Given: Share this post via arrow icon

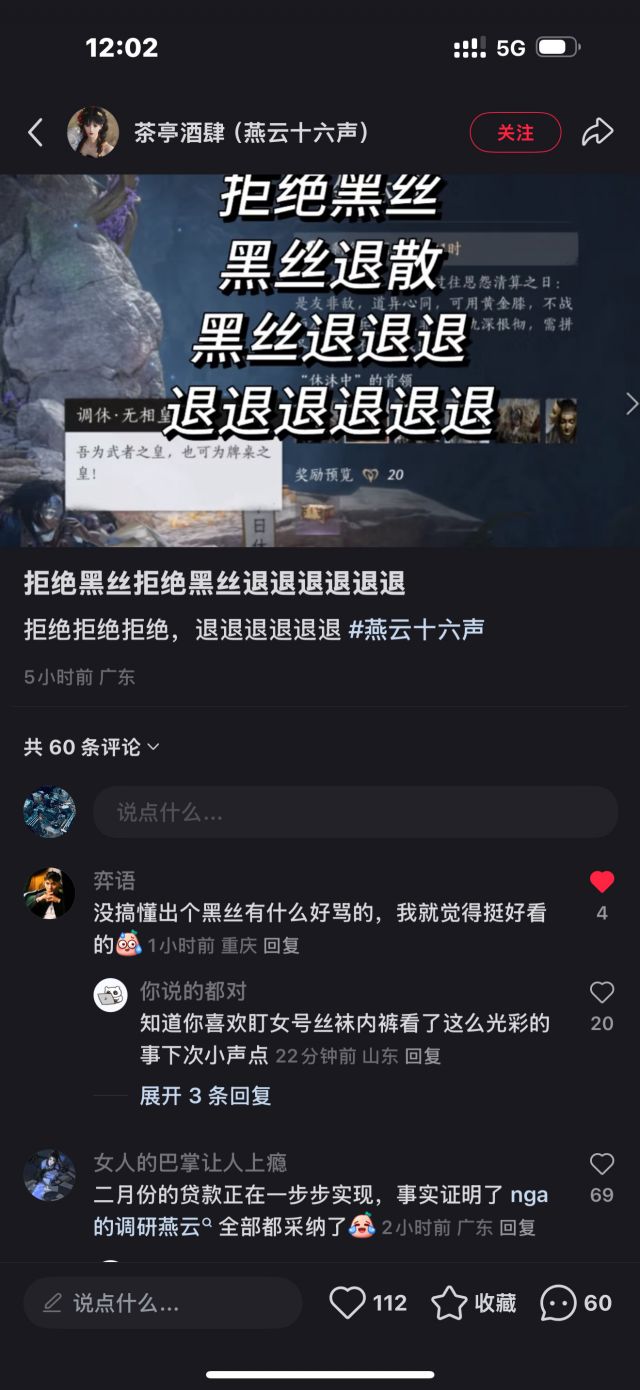Looking at the screenshot, I should click(x=597, y=132).
